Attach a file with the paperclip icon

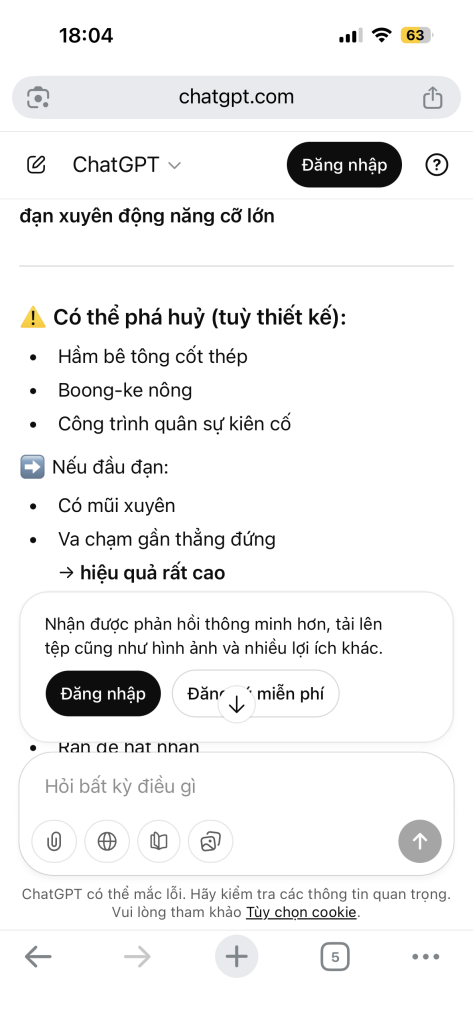(x=54, y=841)
